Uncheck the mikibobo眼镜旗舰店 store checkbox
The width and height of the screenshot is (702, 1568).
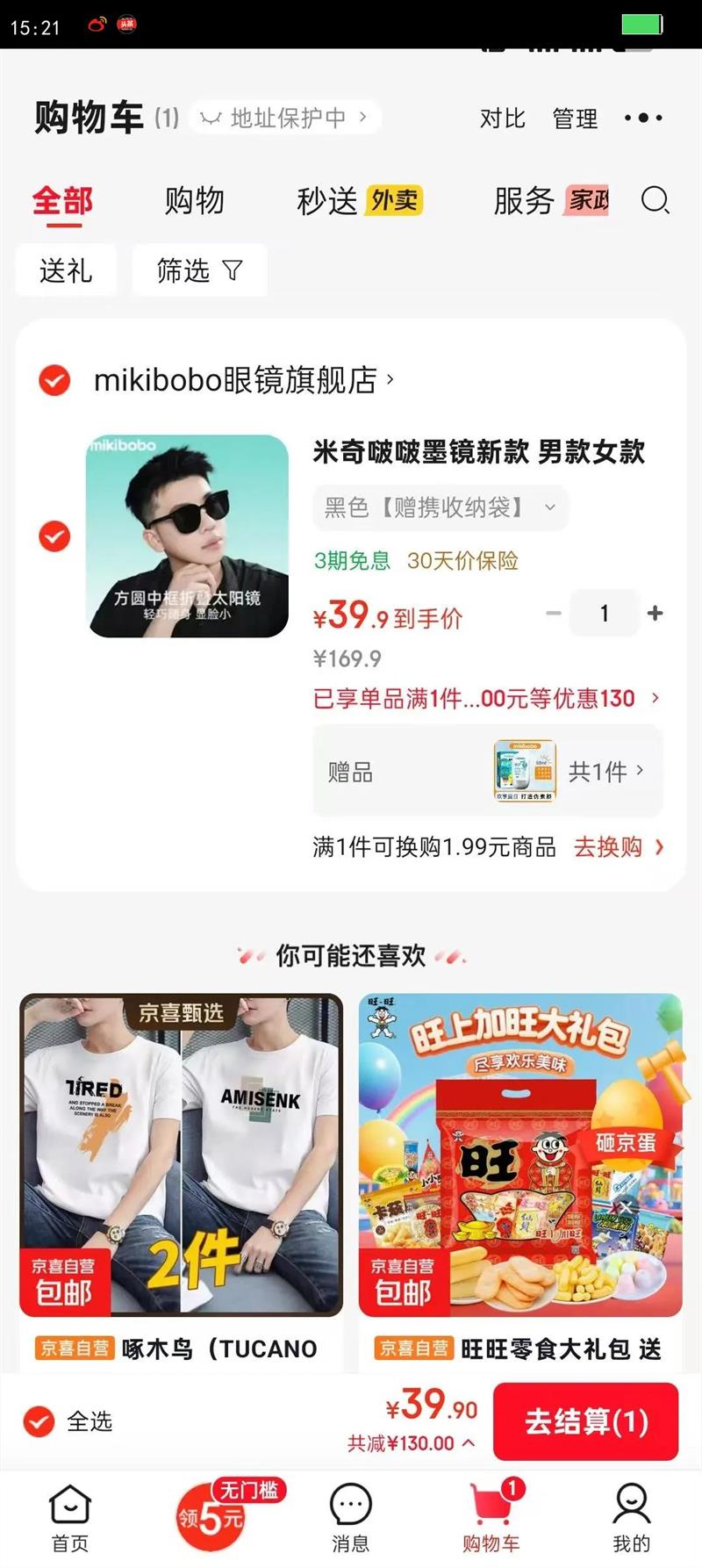pyautogui.click(x=54, y=380)
